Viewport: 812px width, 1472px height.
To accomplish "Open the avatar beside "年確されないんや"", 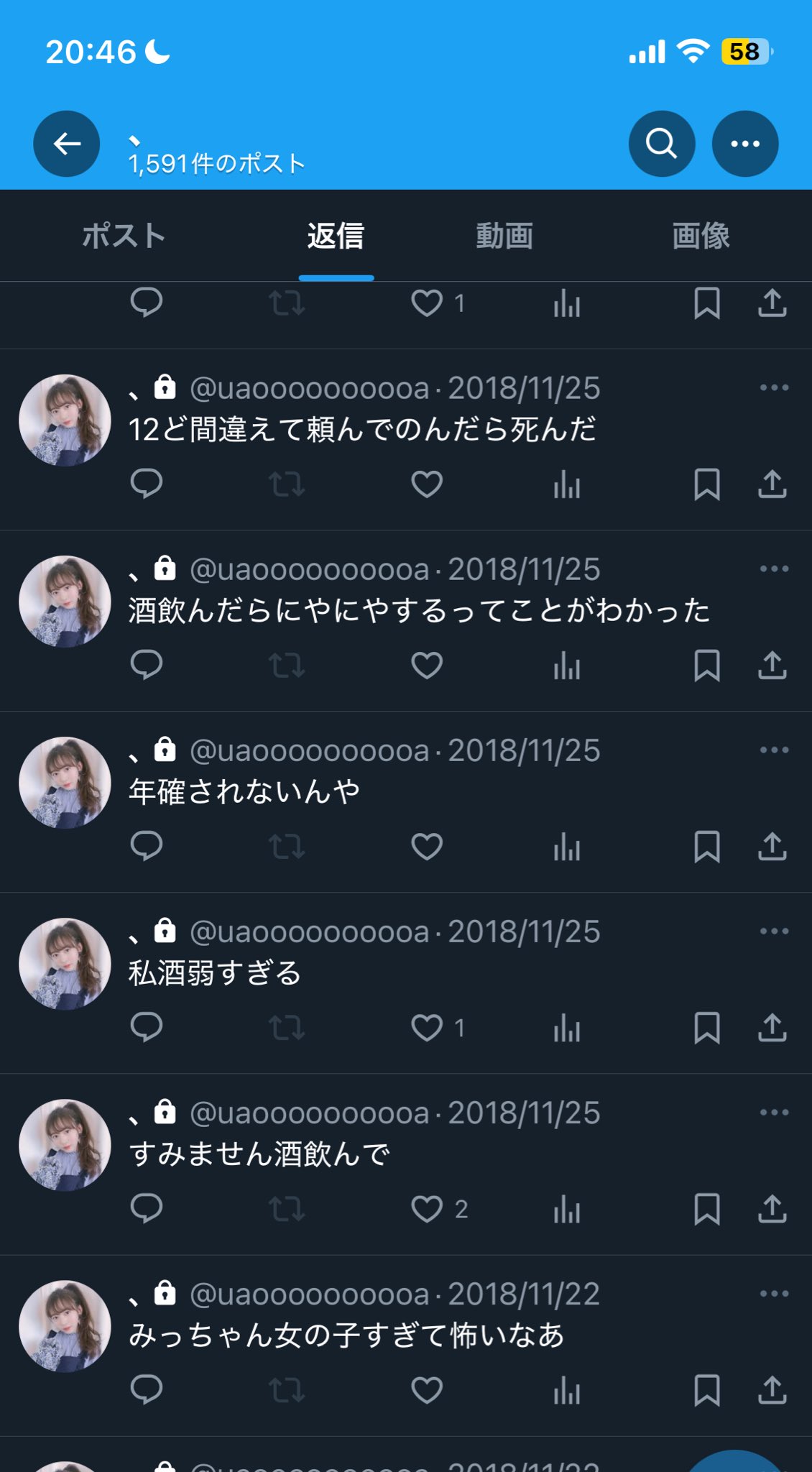I will (x=65, y=783).
